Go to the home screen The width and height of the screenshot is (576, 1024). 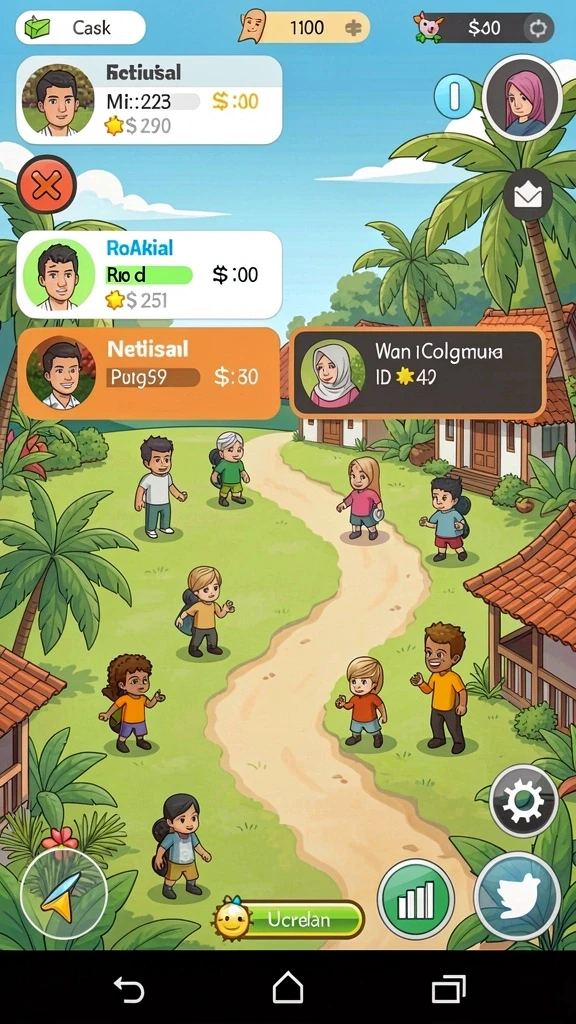tap(288, 987)
